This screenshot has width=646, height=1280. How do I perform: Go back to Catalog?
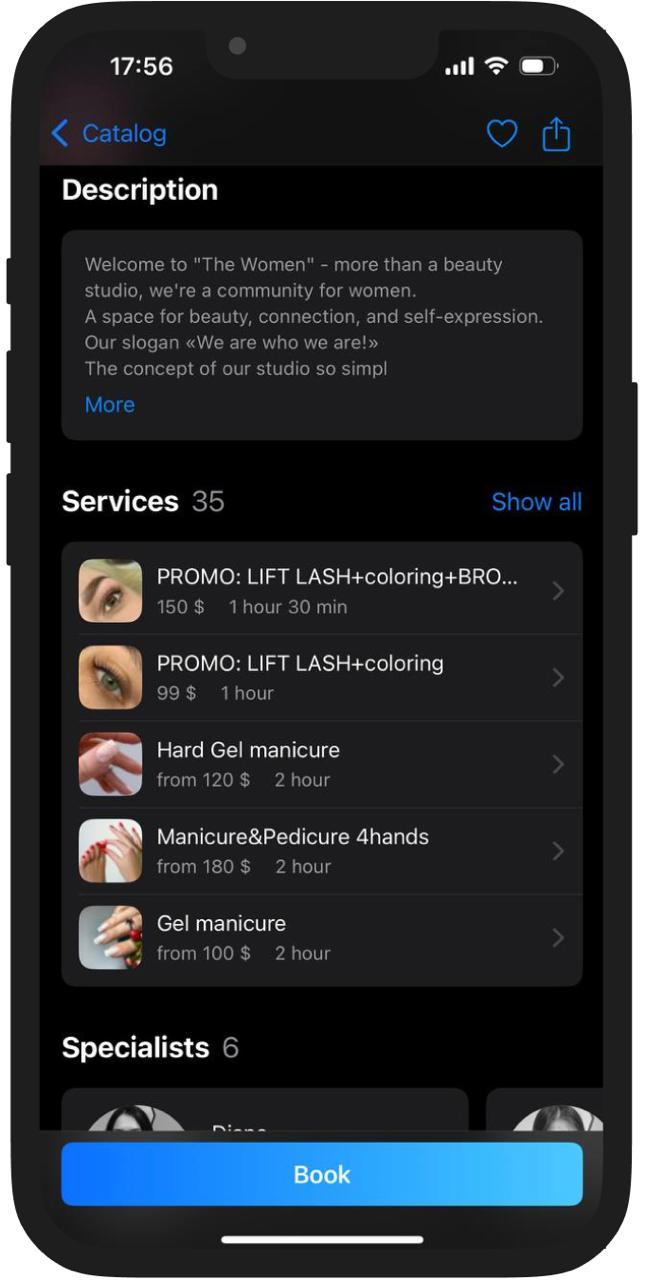point(108,133)
